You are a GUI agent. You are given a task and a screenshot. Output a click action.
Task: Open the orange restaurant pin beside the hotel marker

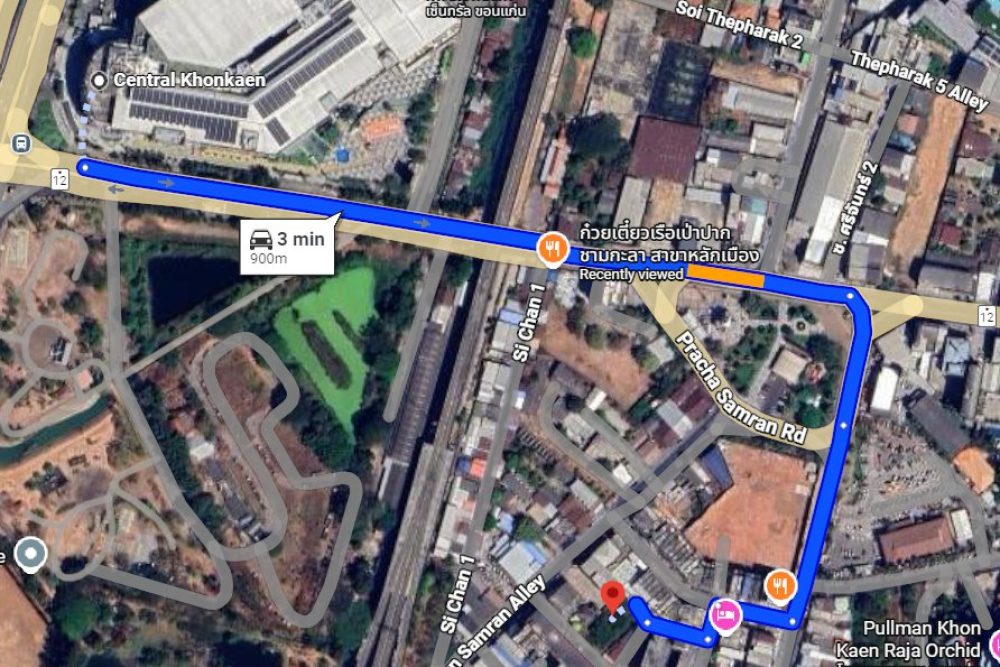[x=779, y=586]
